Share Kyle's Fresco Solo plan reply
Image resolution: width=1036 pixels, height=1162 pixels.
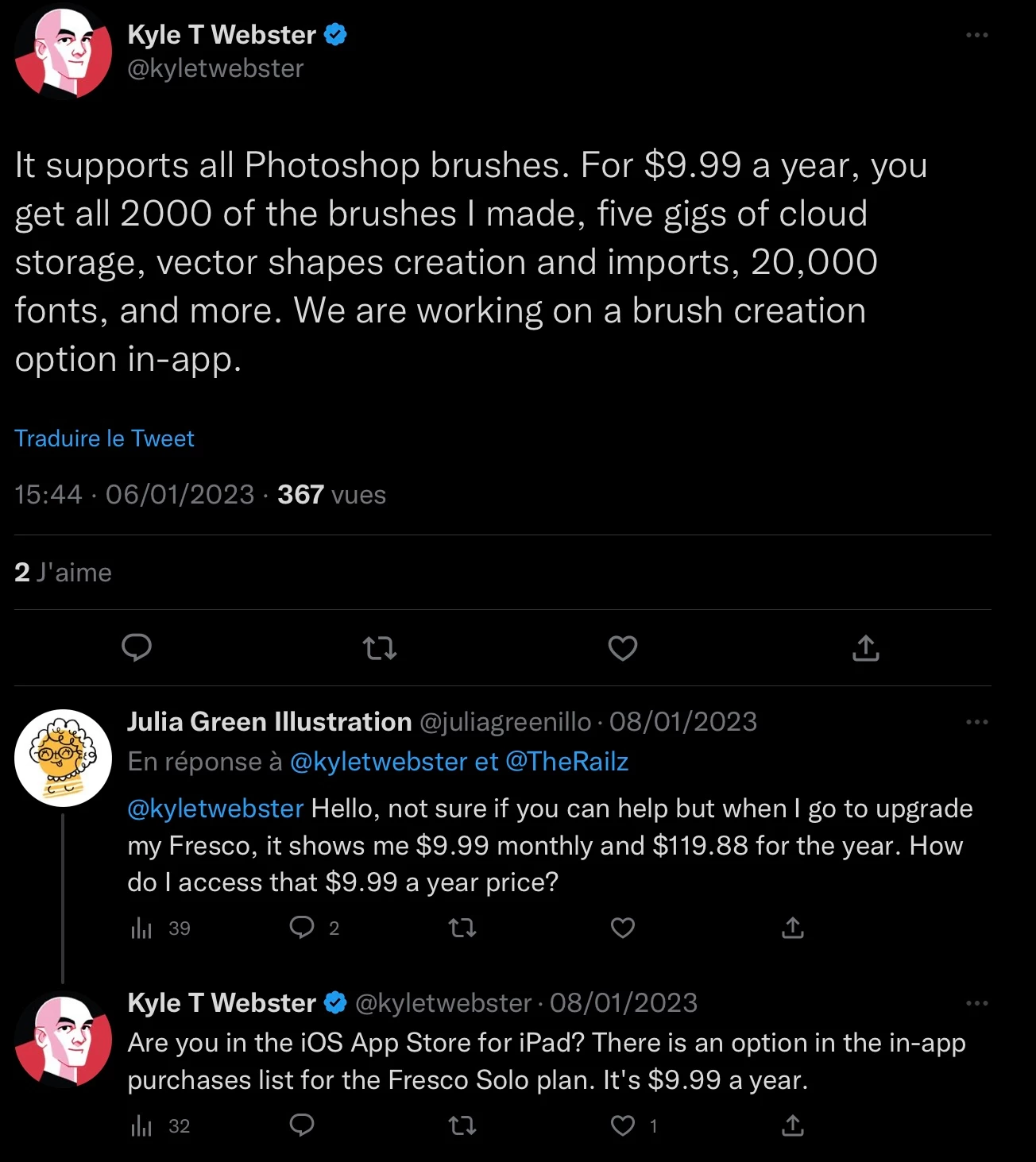(792, 1125)
